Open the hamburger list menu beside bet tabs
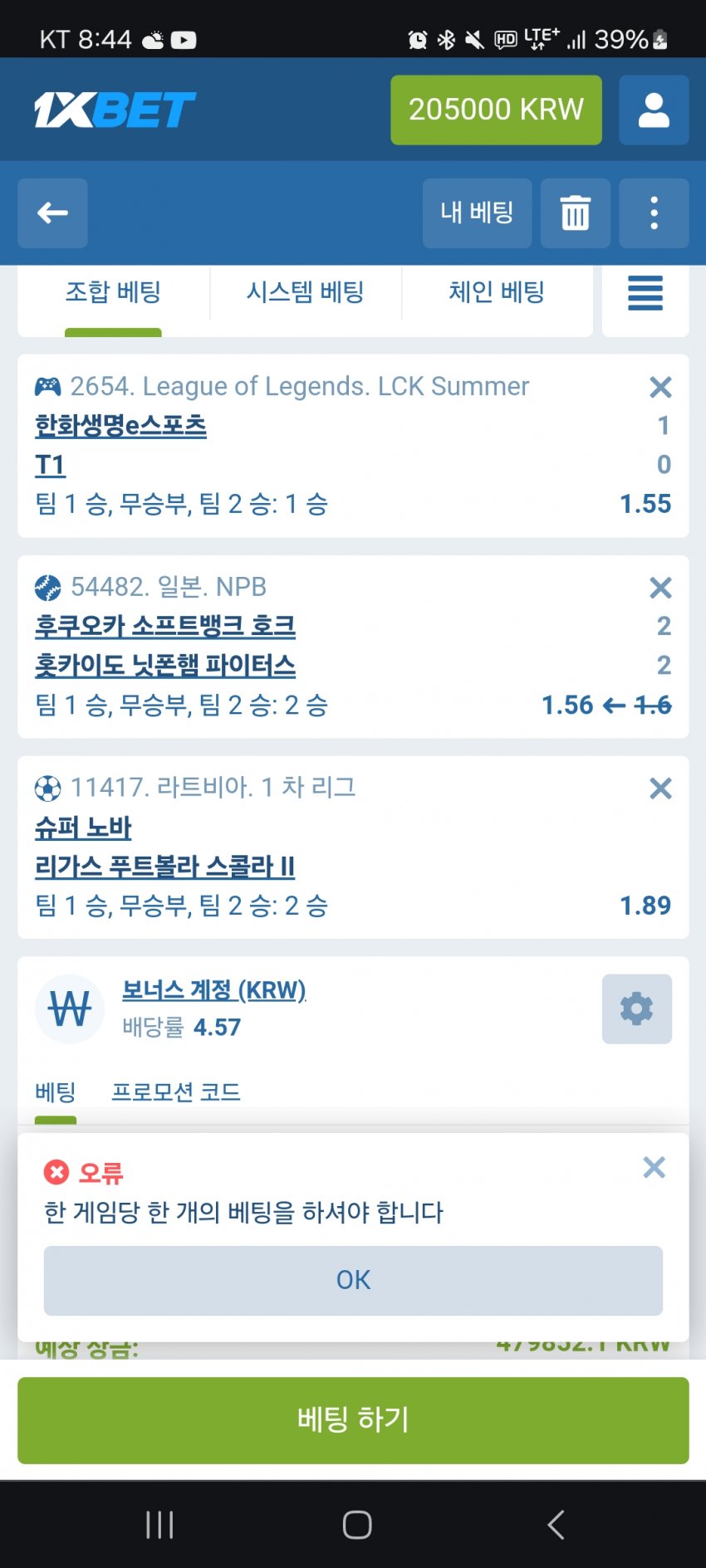 [x=645, y=293]
